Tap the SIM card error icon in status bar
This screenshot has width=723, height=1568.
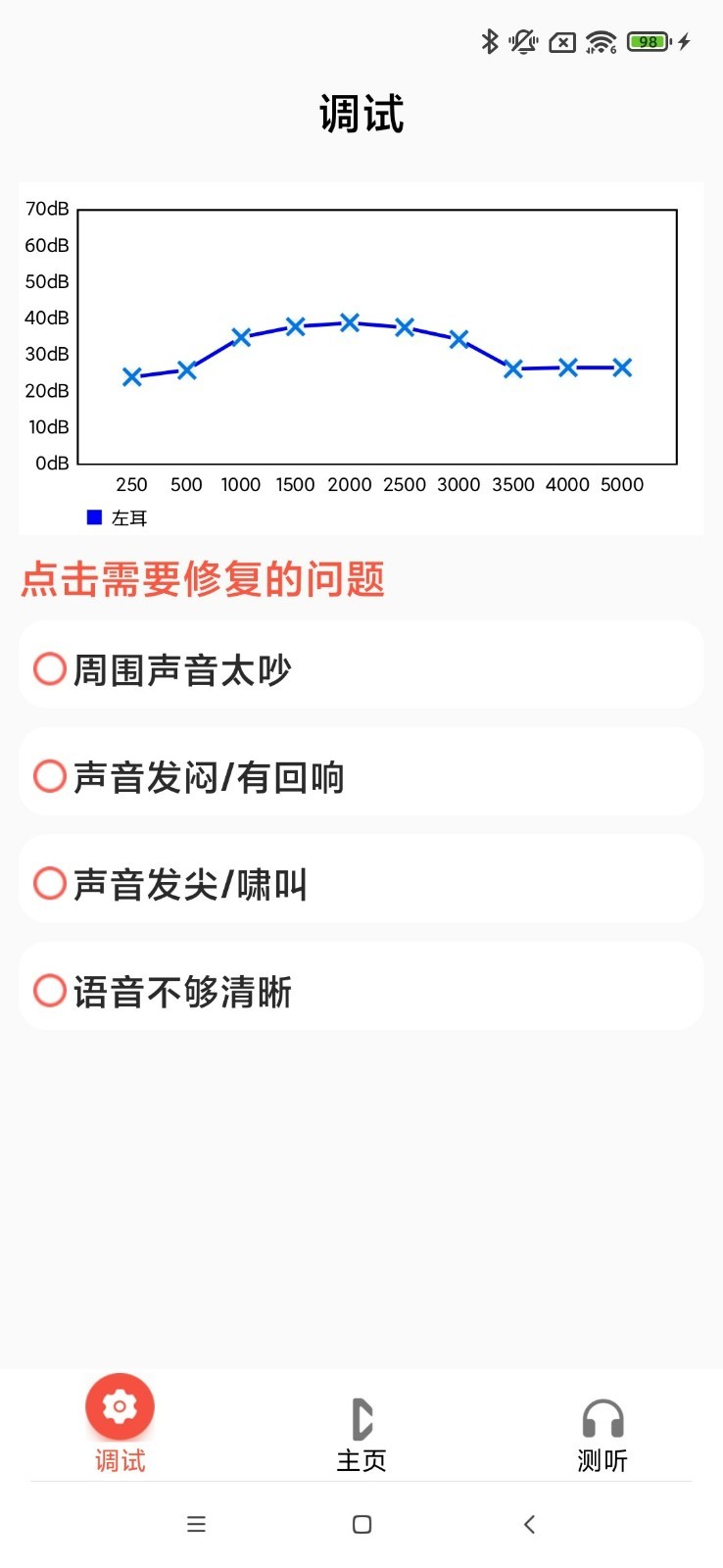tap(561, 42)
